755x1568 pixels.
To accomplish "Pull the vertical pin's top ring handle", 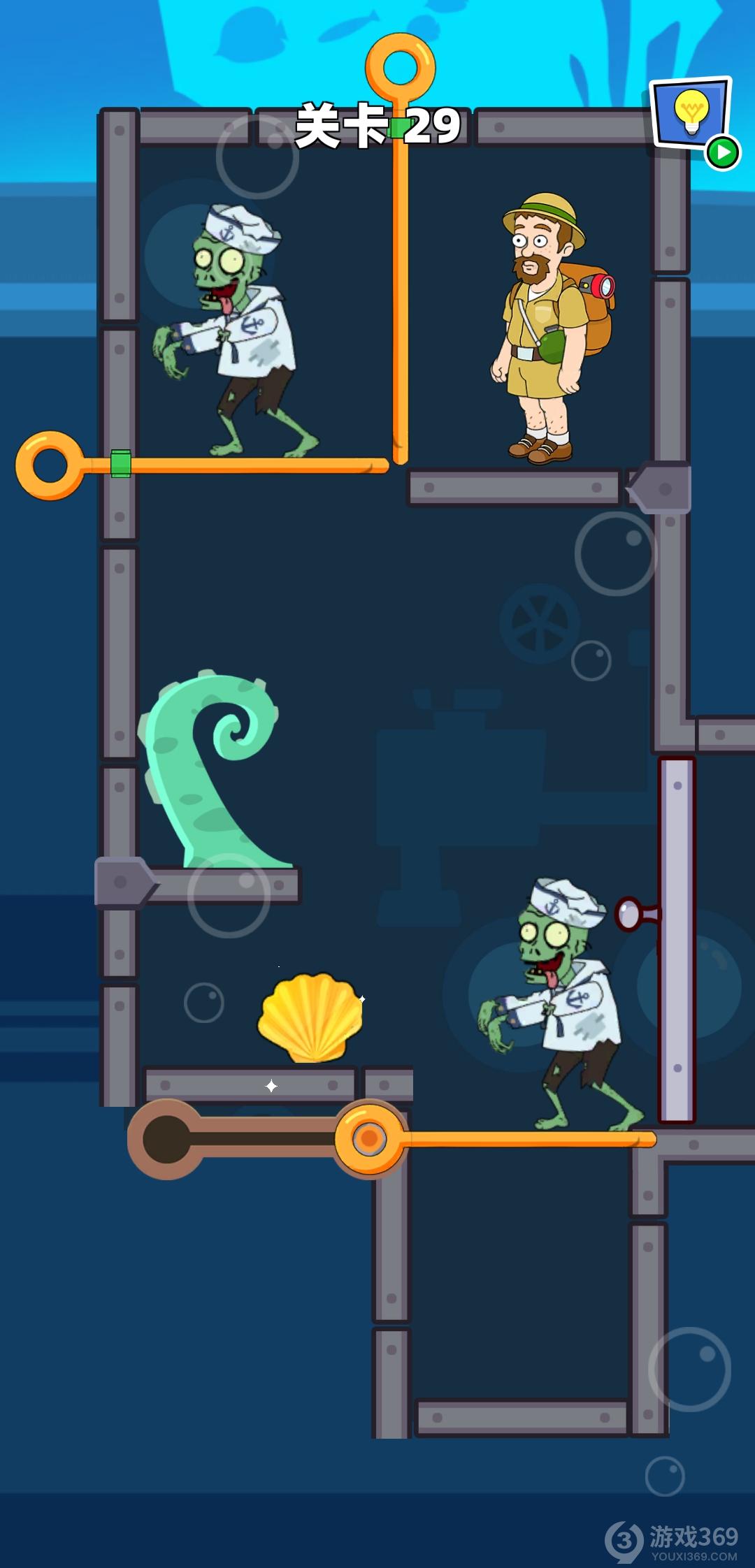I will coord(401,68).
